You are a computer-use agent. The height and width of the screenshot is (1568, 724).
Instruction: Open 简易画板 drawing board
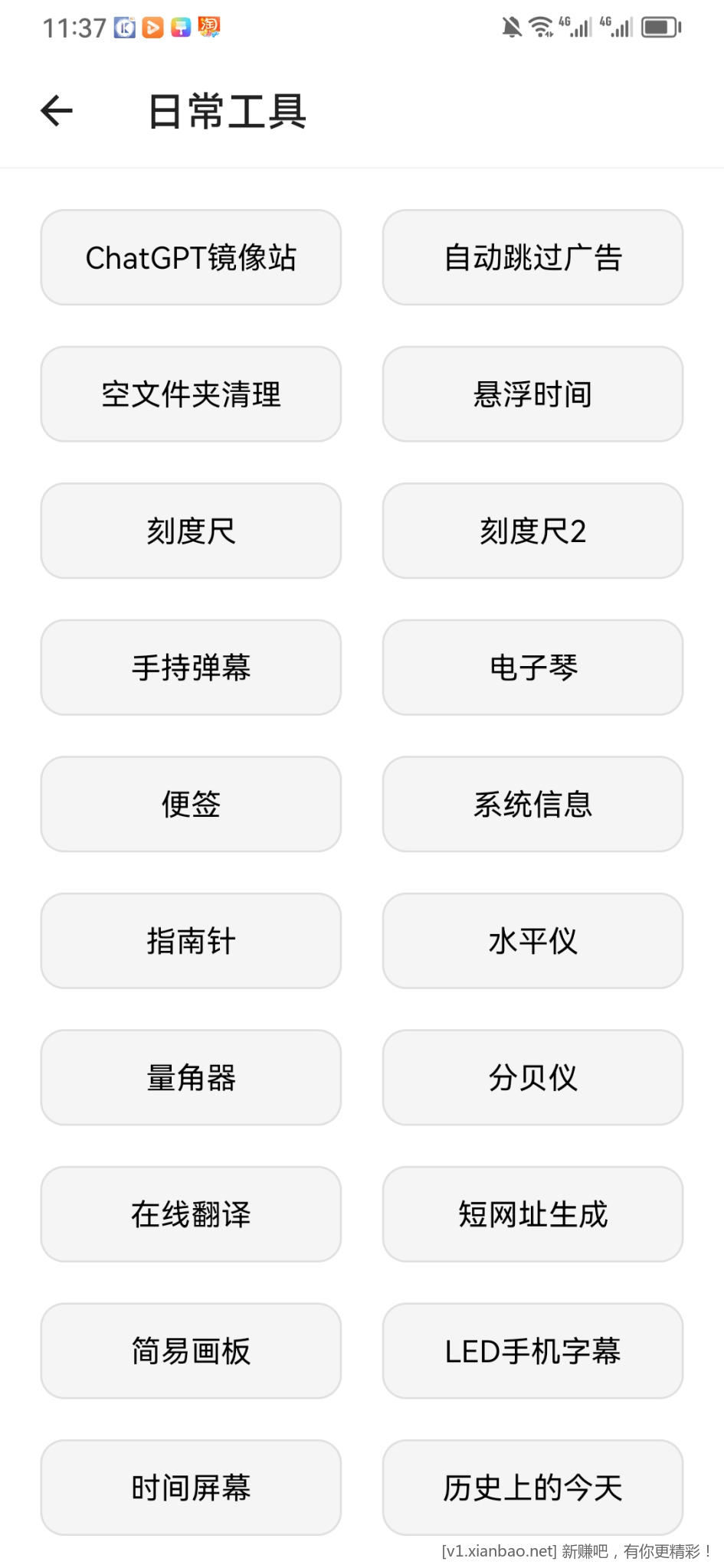click(x=191, y=1351)
